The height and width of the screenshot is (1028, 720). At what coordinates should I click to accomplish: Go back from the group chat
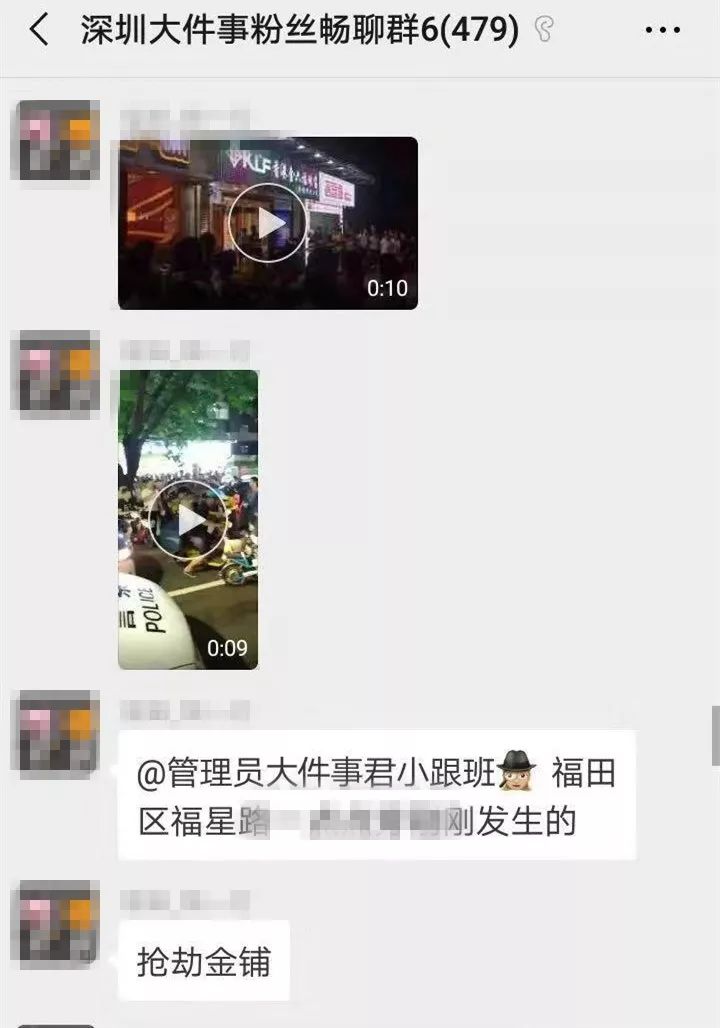40,31
